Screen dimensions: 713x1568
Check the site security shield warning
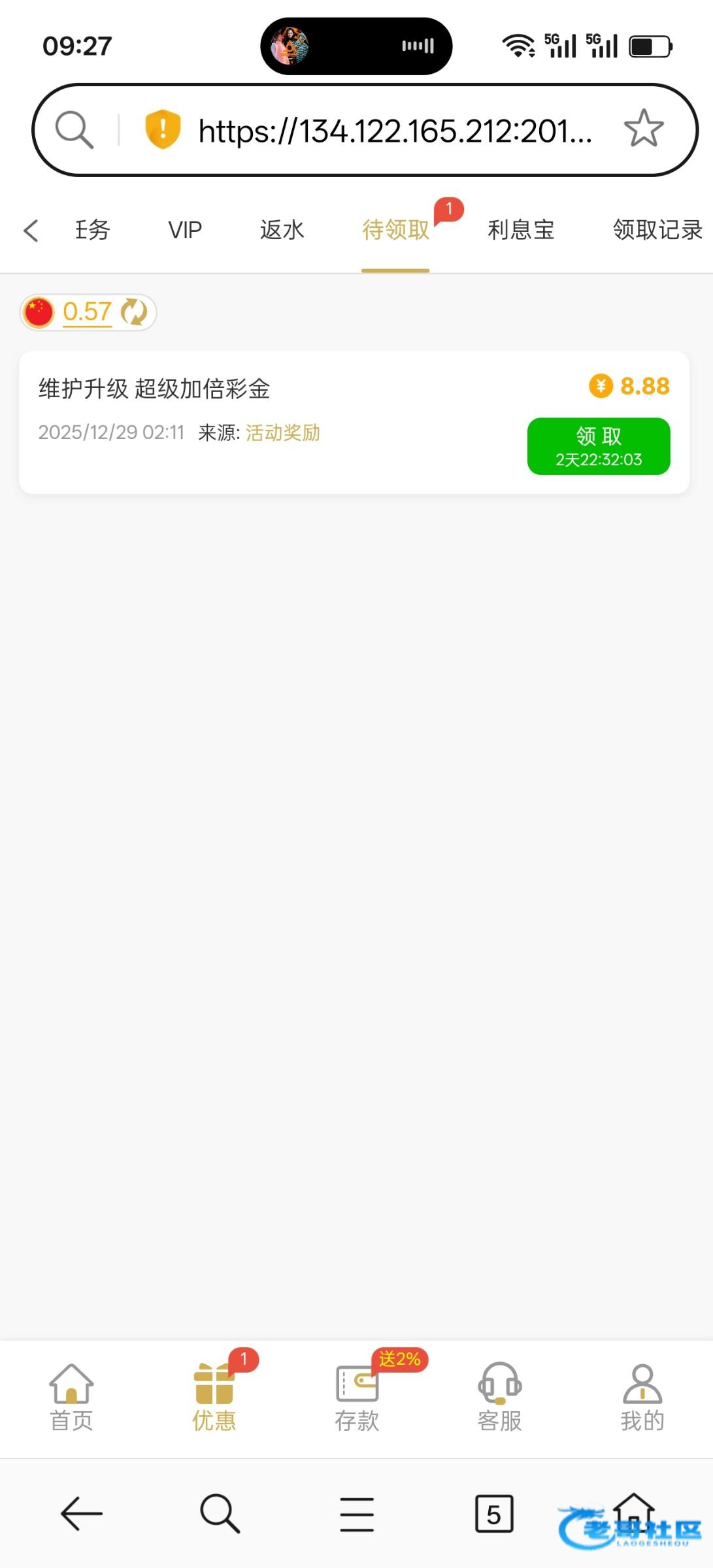pos(162,129)
